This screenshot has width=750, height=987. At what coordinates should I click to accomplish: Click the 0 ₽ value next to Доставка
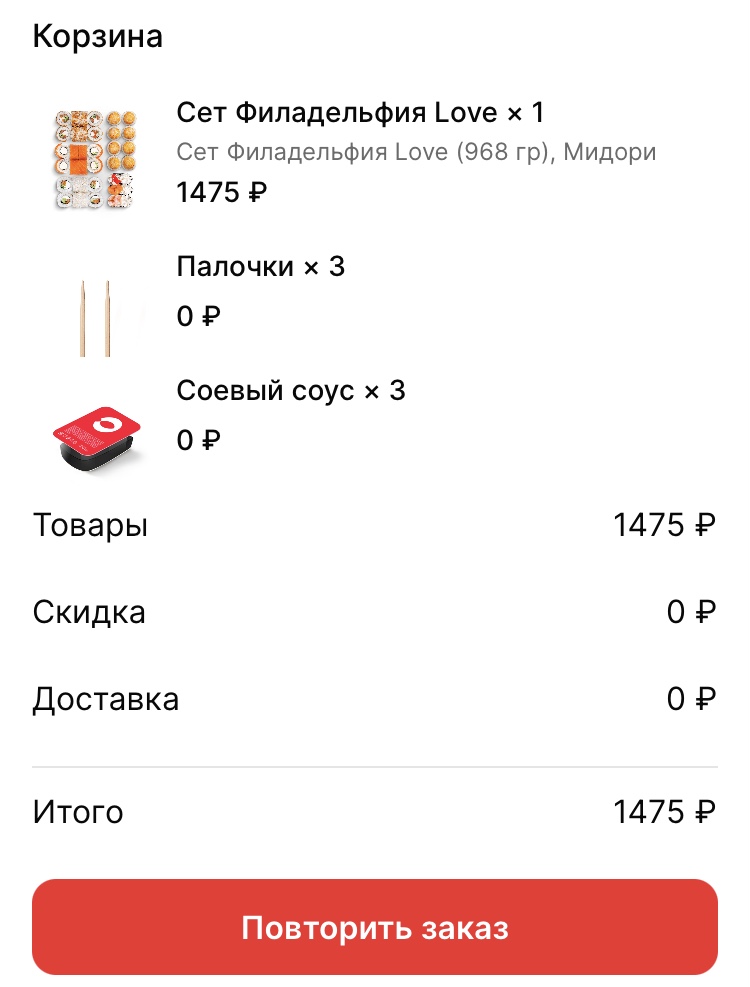[x=693, y=698]
